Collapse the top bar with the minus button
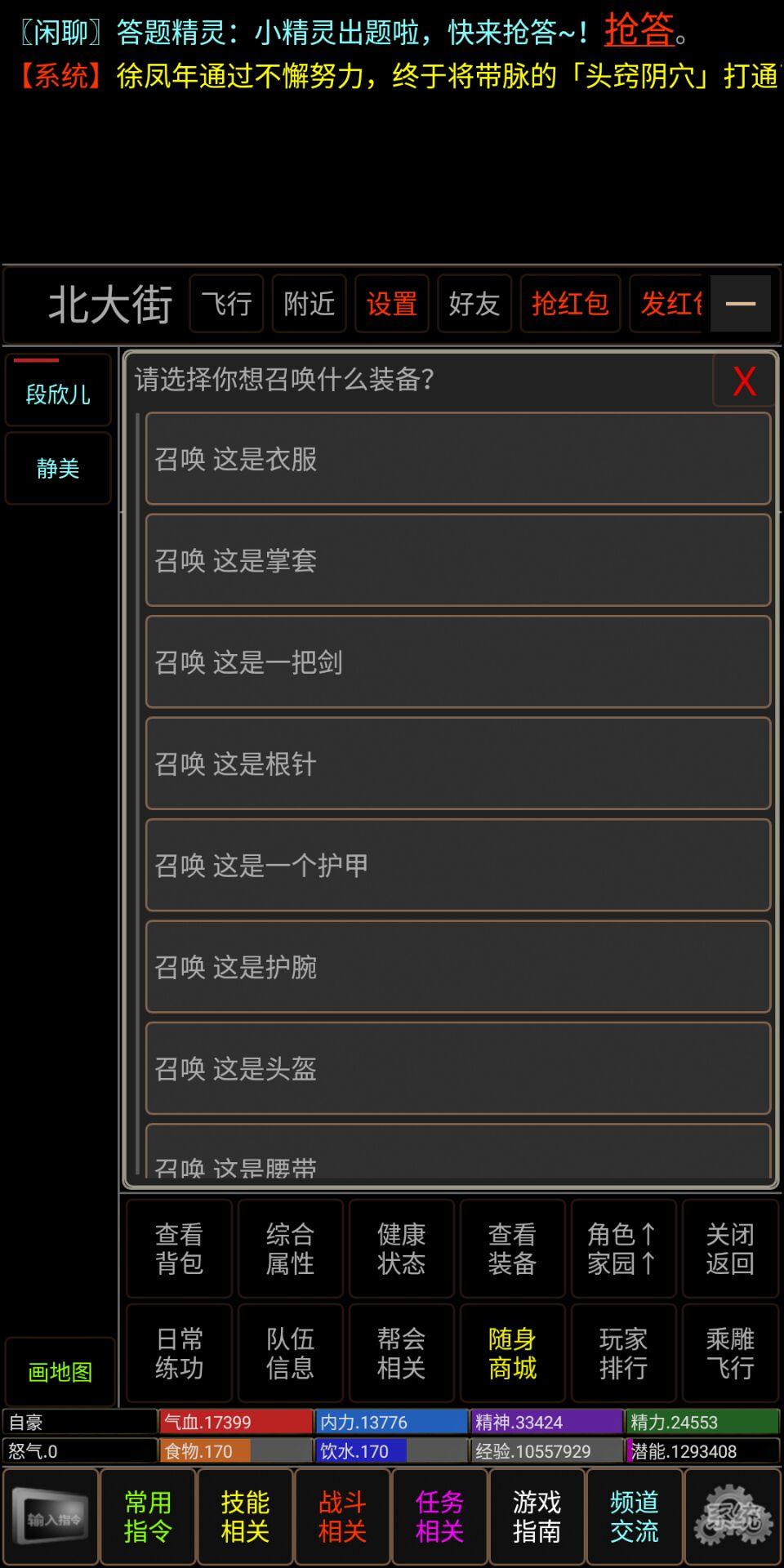 point(740,304)
